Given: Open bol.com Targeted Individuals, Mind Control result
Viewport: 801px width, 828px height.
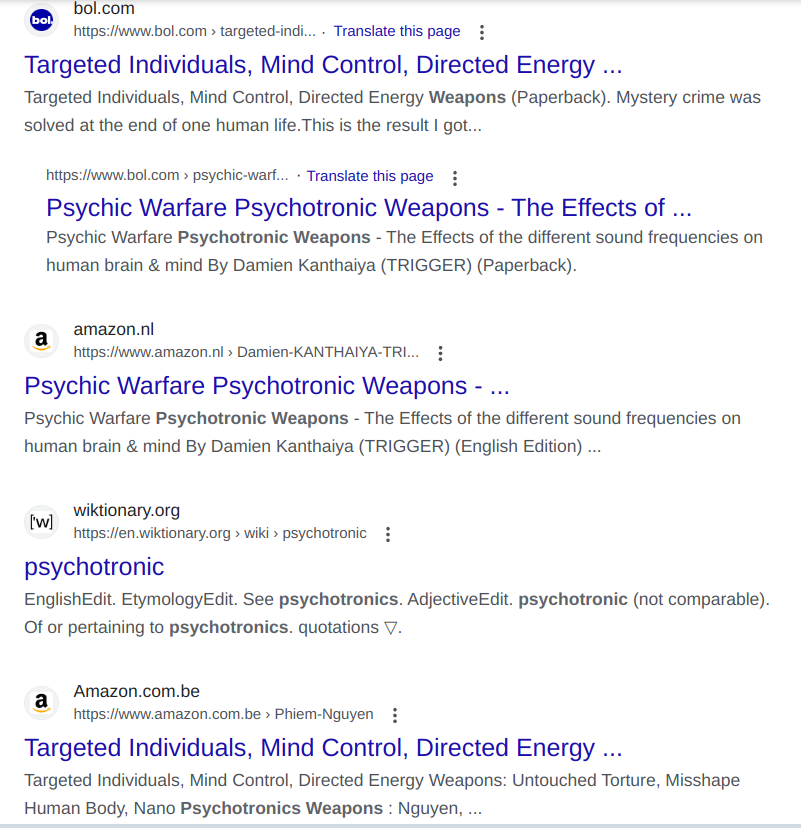Looking at the screenshot, I should [323, 66].
